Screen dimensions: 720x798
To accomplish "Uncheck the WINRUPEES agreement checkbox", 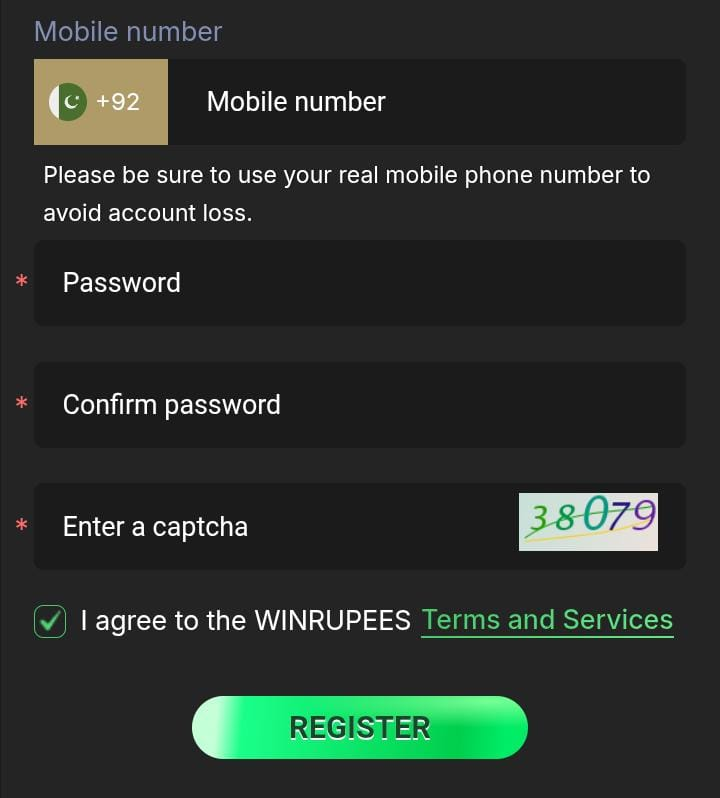I will 50,621.
